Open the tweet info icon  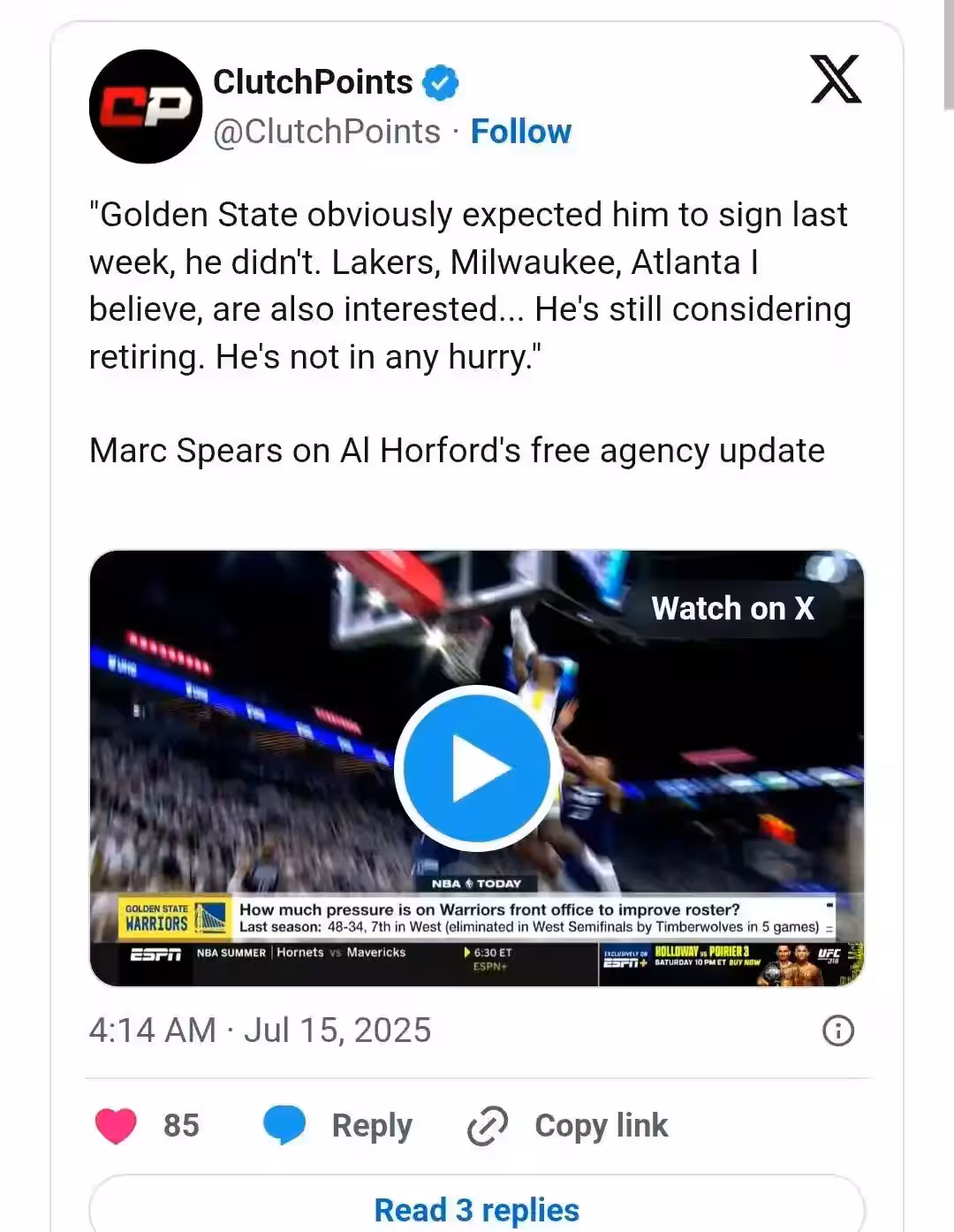[x=837, y=1030]
